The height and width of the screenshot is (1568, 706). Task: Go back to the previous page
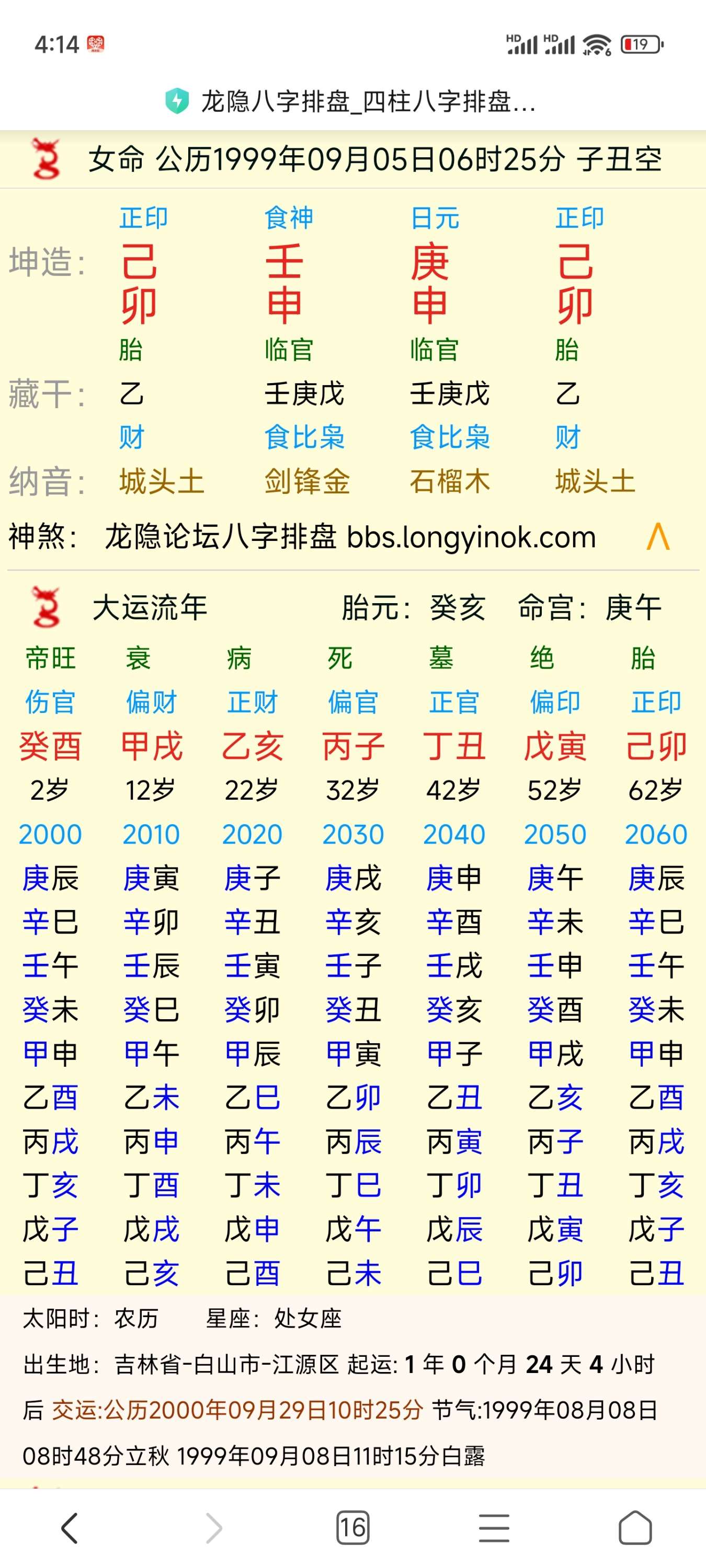[70, 1528]
